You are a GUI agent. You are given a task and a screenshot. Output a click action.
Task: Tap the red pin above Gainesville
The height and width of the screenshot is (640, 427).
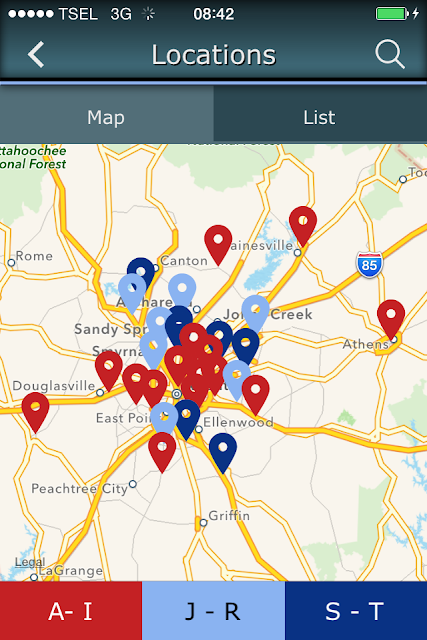coord(303,226)
